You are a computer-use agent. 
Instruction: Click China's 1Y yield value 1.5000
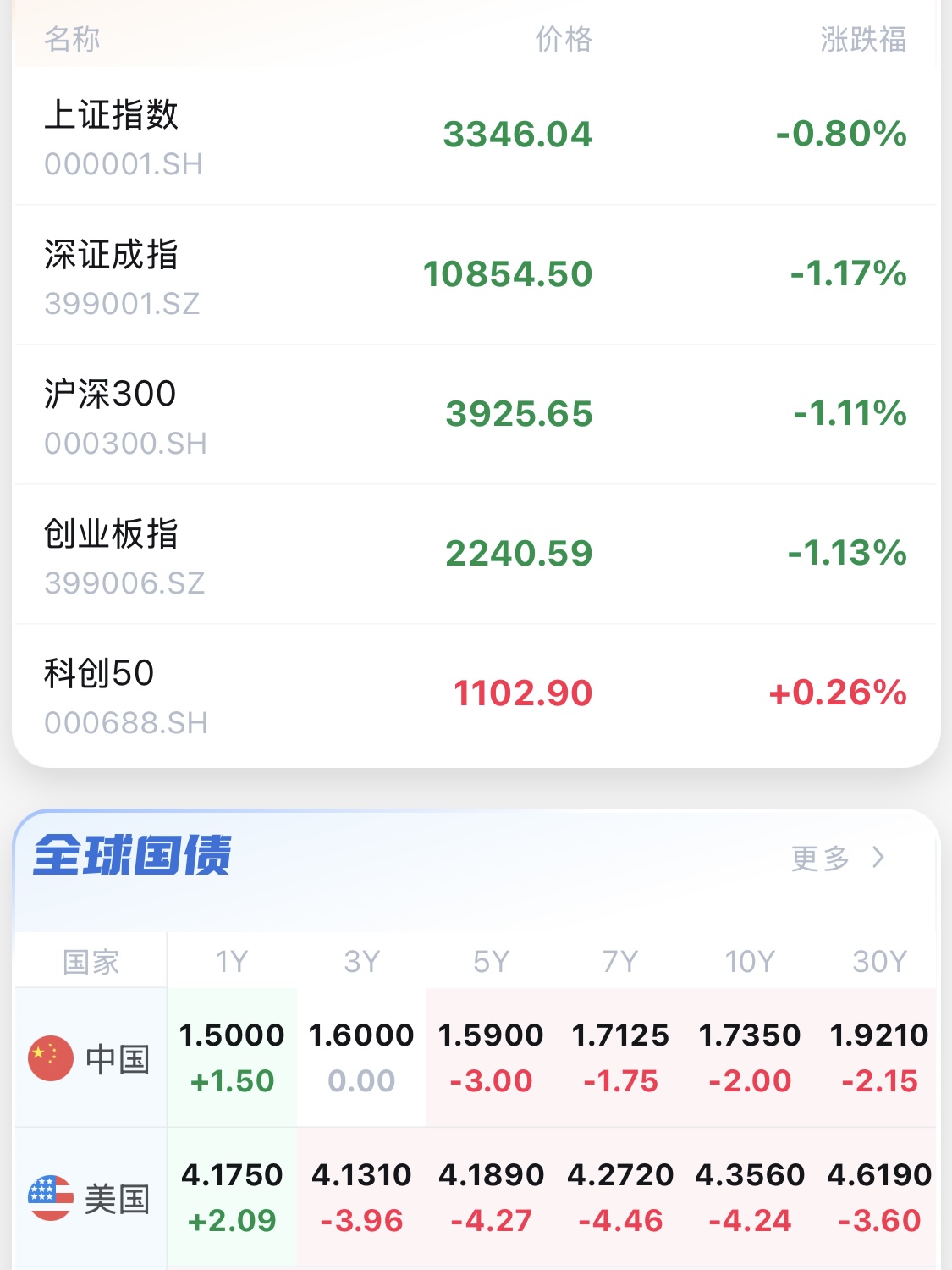231,1035
